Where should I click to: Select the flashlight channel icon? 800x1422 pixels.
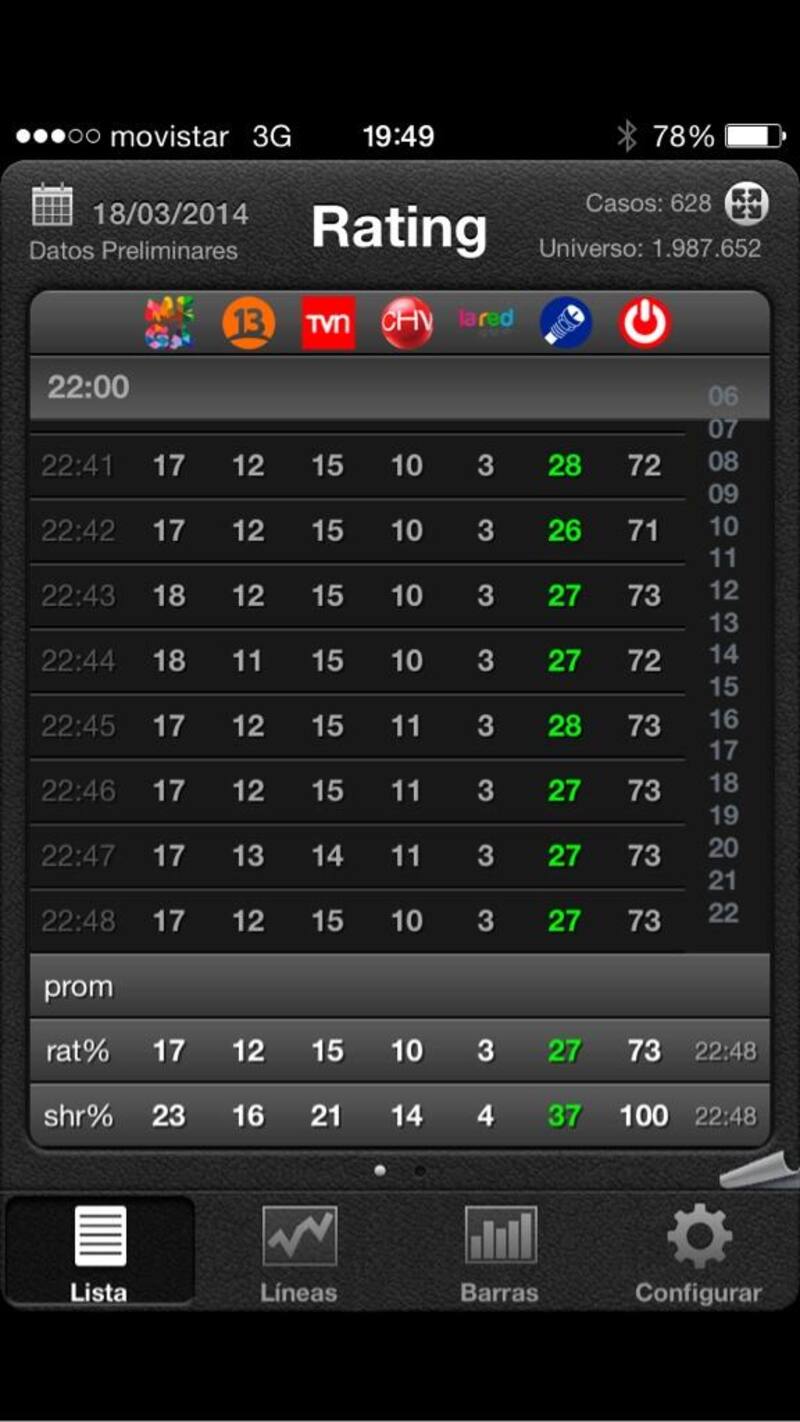564,322
